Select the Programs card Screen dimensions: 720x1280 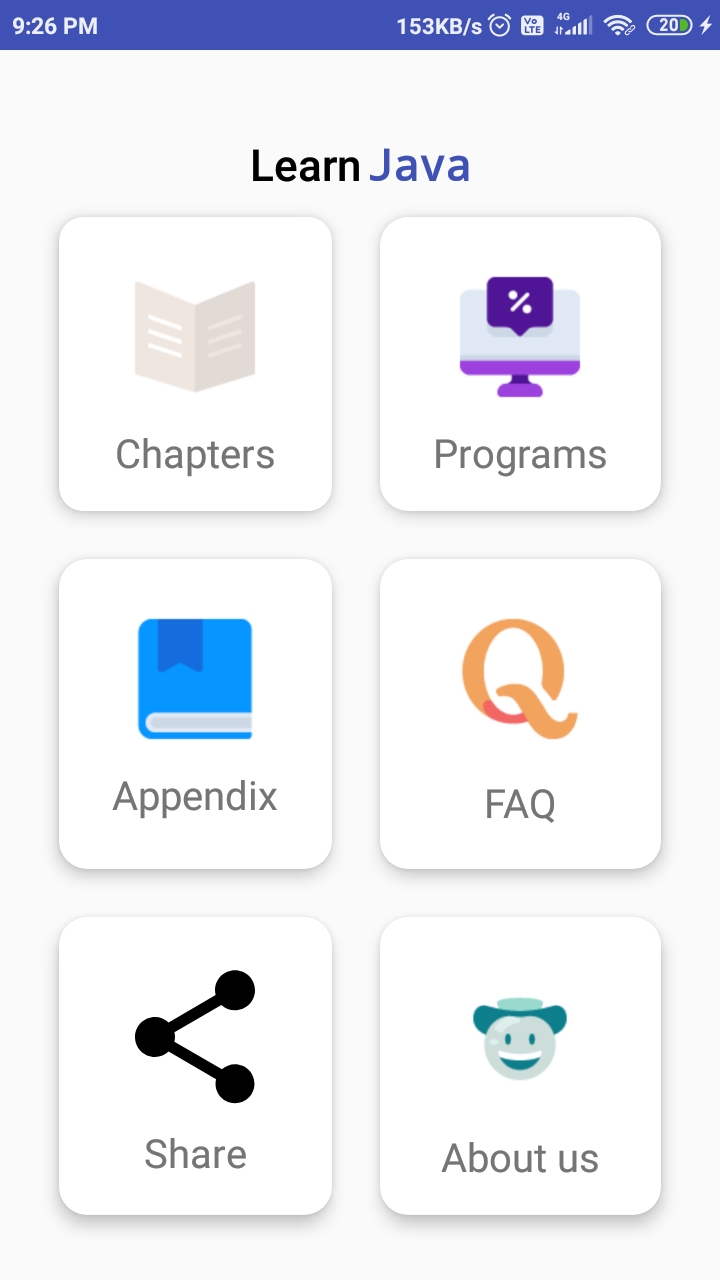point(519,363)
